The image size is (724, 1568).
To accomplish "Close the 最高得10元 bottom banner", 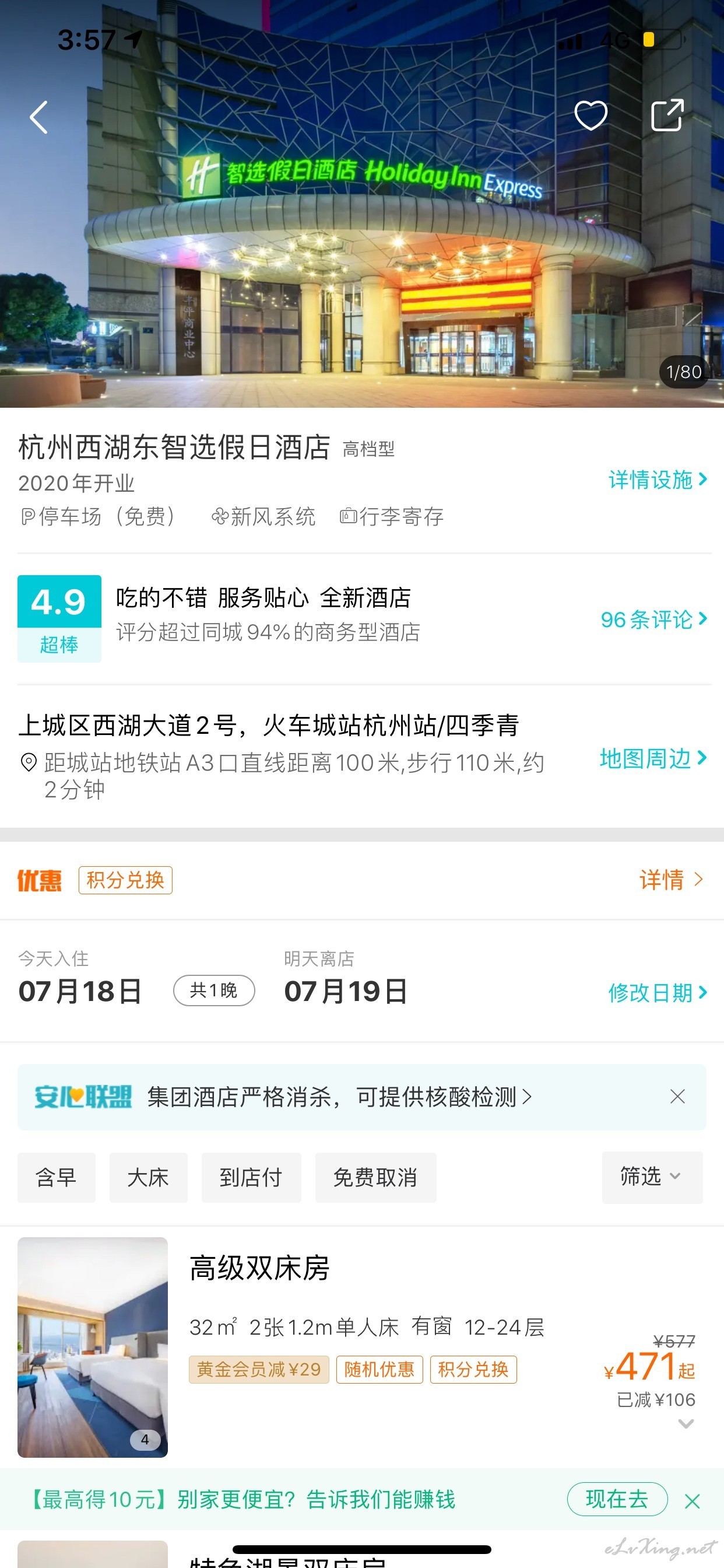I will click(693, 1501).
